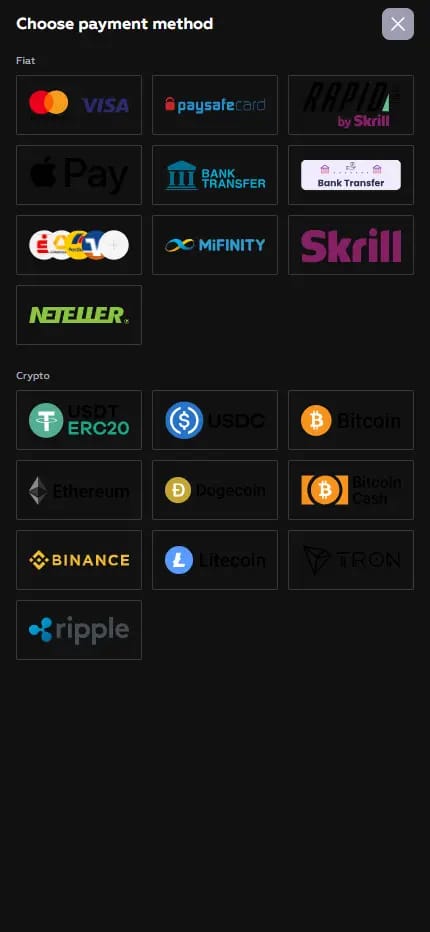Choose Dogecoin
The width and height of the screenshot is (430, 932).
click(x=215, y=490)
